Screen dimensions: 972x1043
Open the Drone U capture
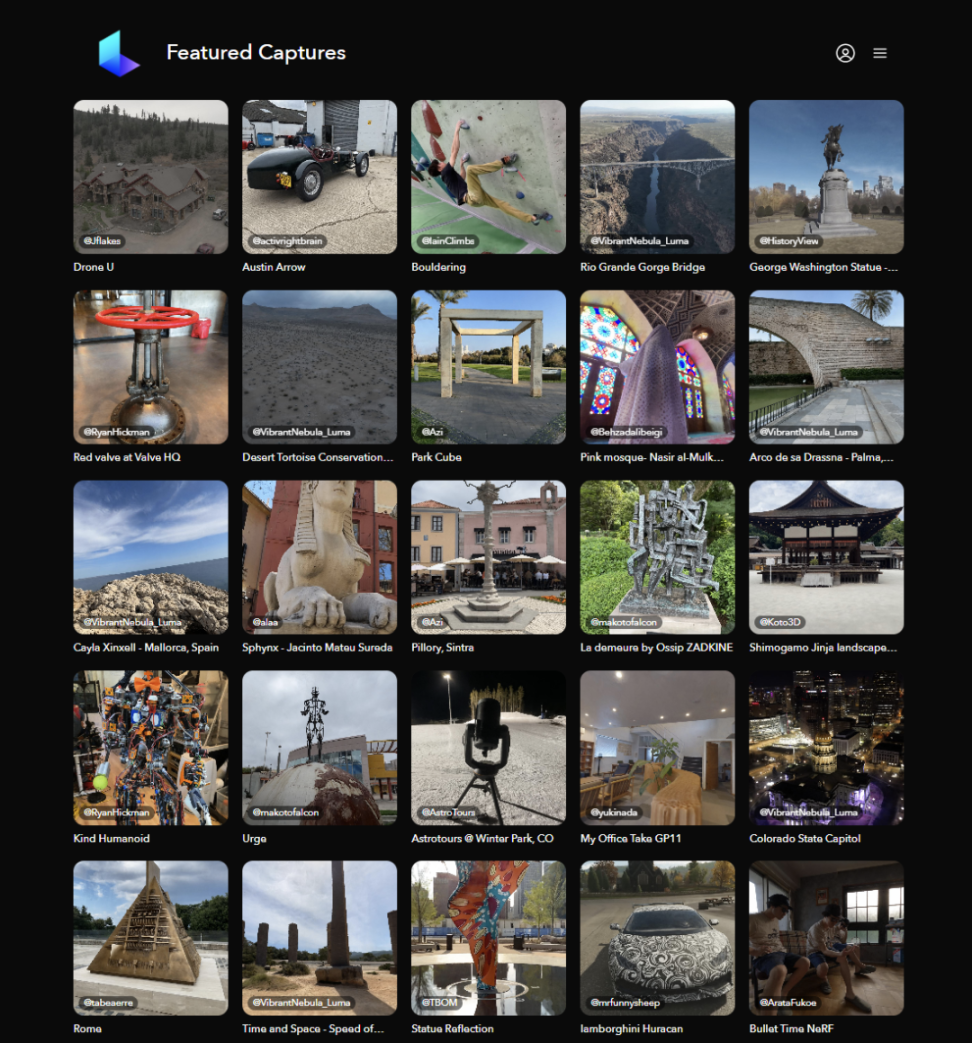(150, 177)
